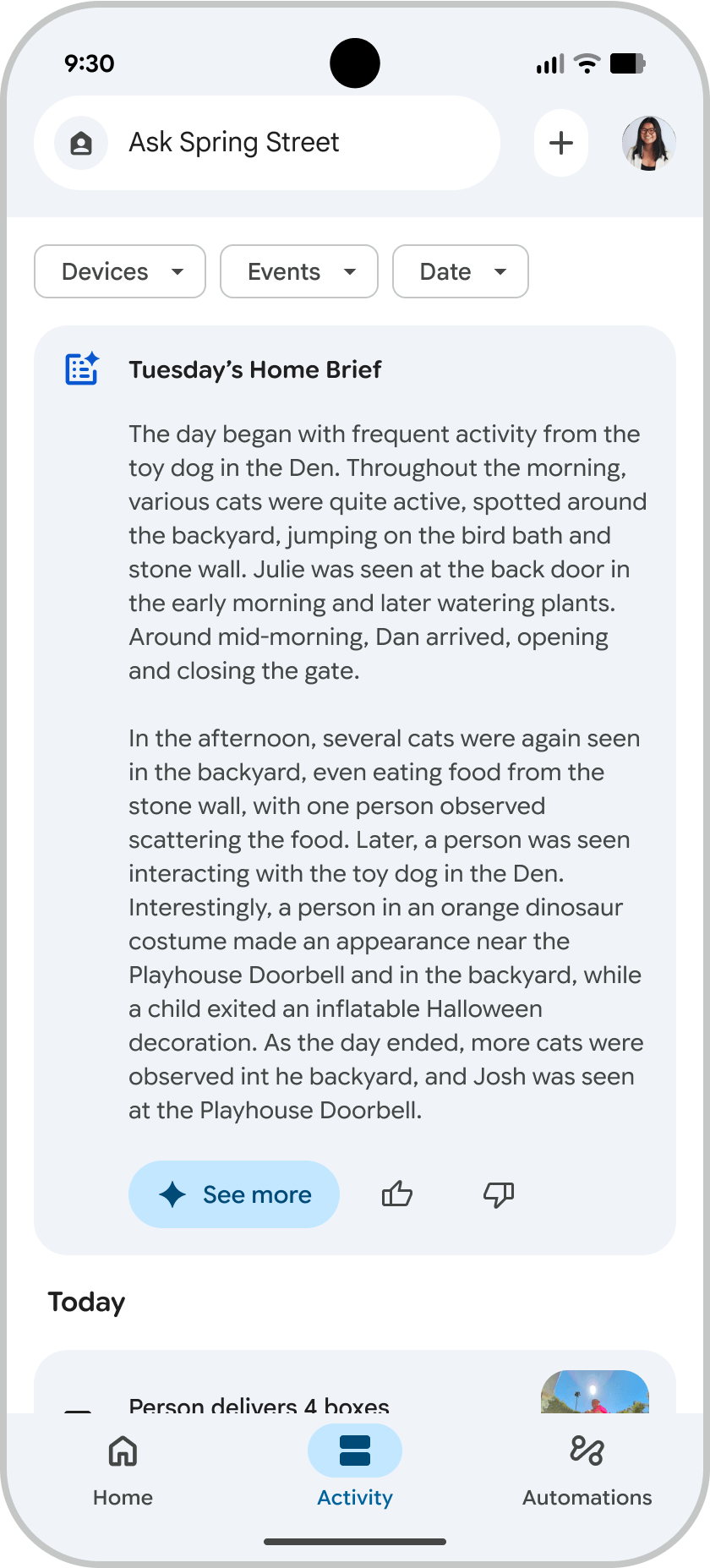The image size is (710, 1568).
Task: Go to the Automations tab
Action: (587, 1470)
